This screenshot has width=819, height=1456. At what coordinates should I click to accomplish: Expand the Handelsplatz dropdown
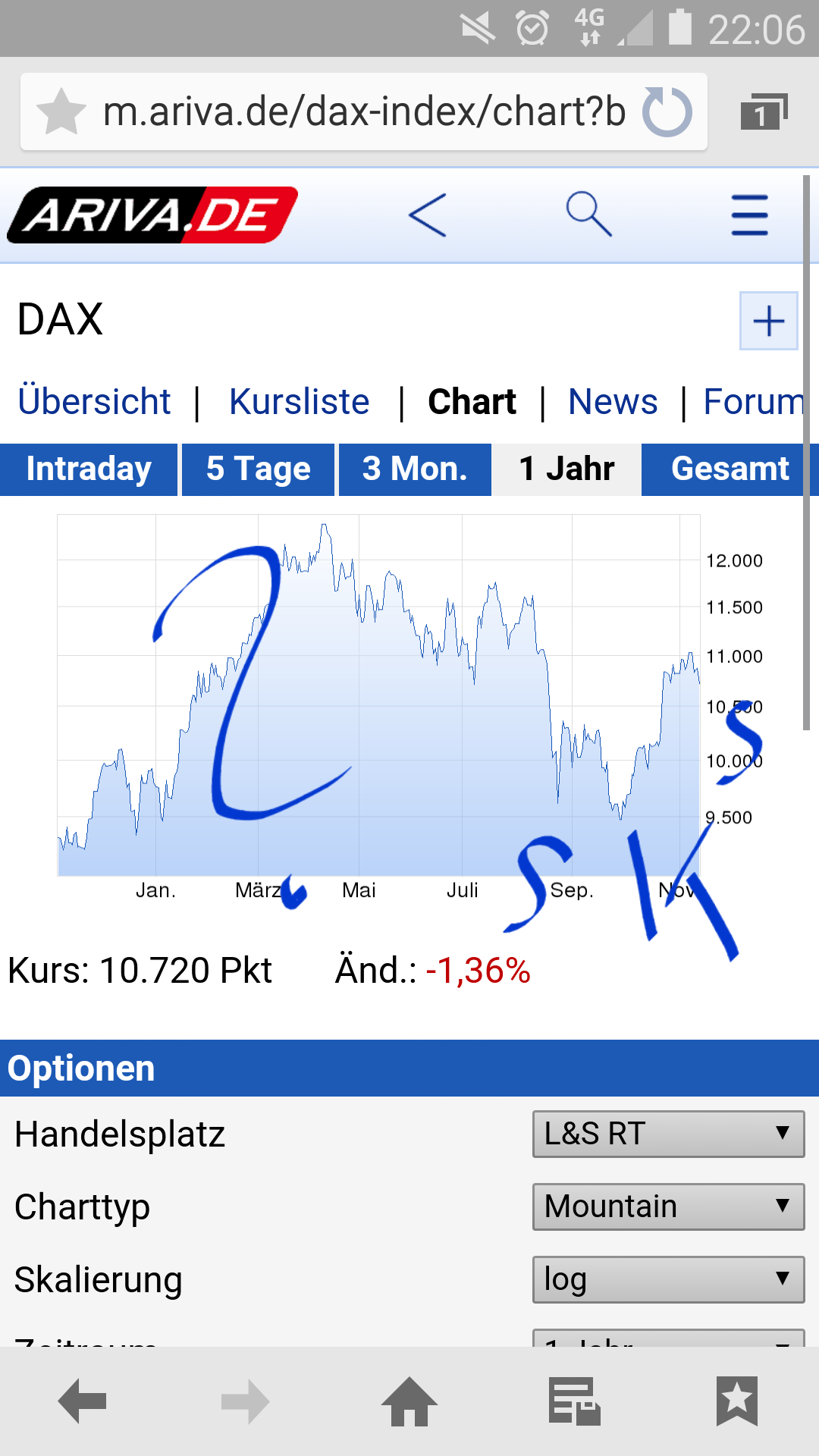(x=668, y=1134)
